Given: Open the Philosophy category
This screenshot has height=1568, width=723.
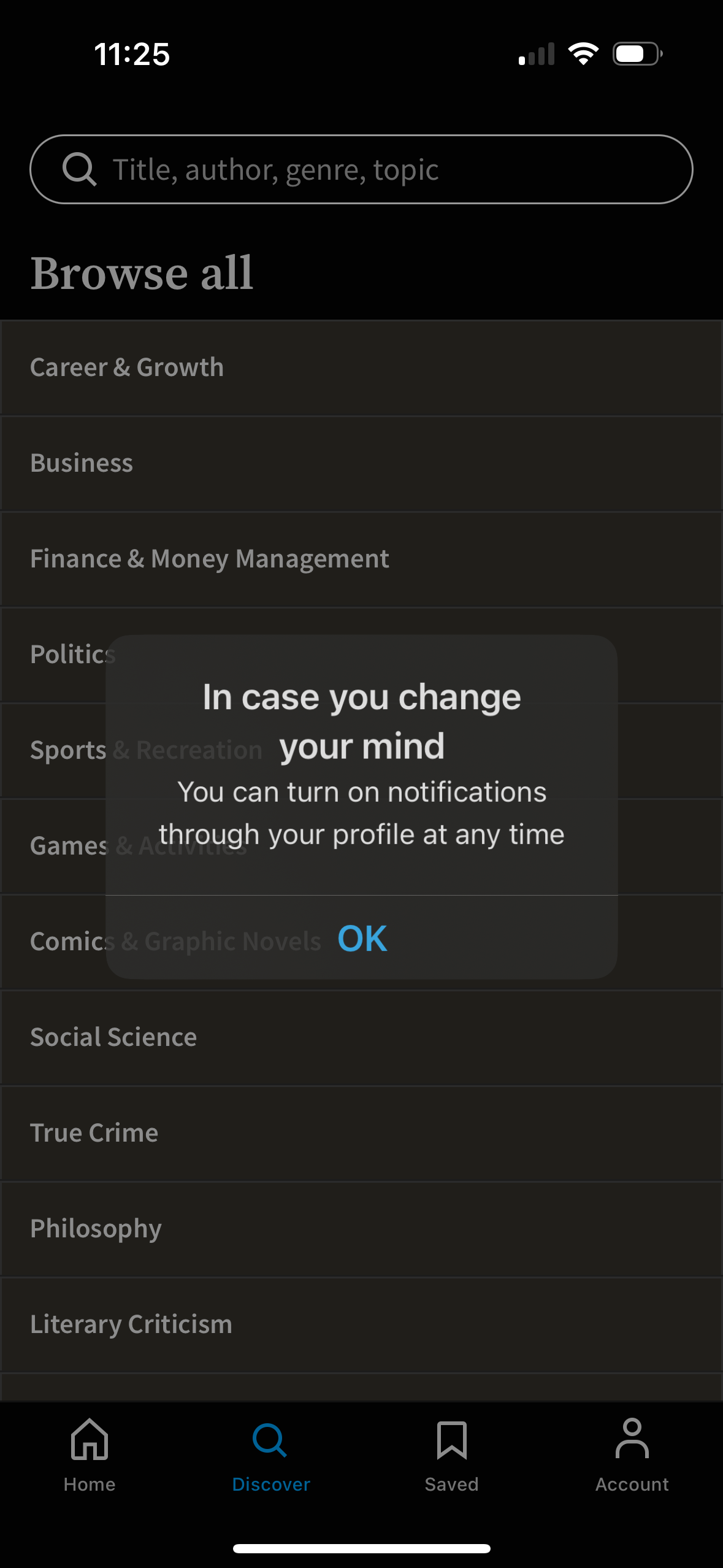Looking at the screenshot, I should [96, 1228].
